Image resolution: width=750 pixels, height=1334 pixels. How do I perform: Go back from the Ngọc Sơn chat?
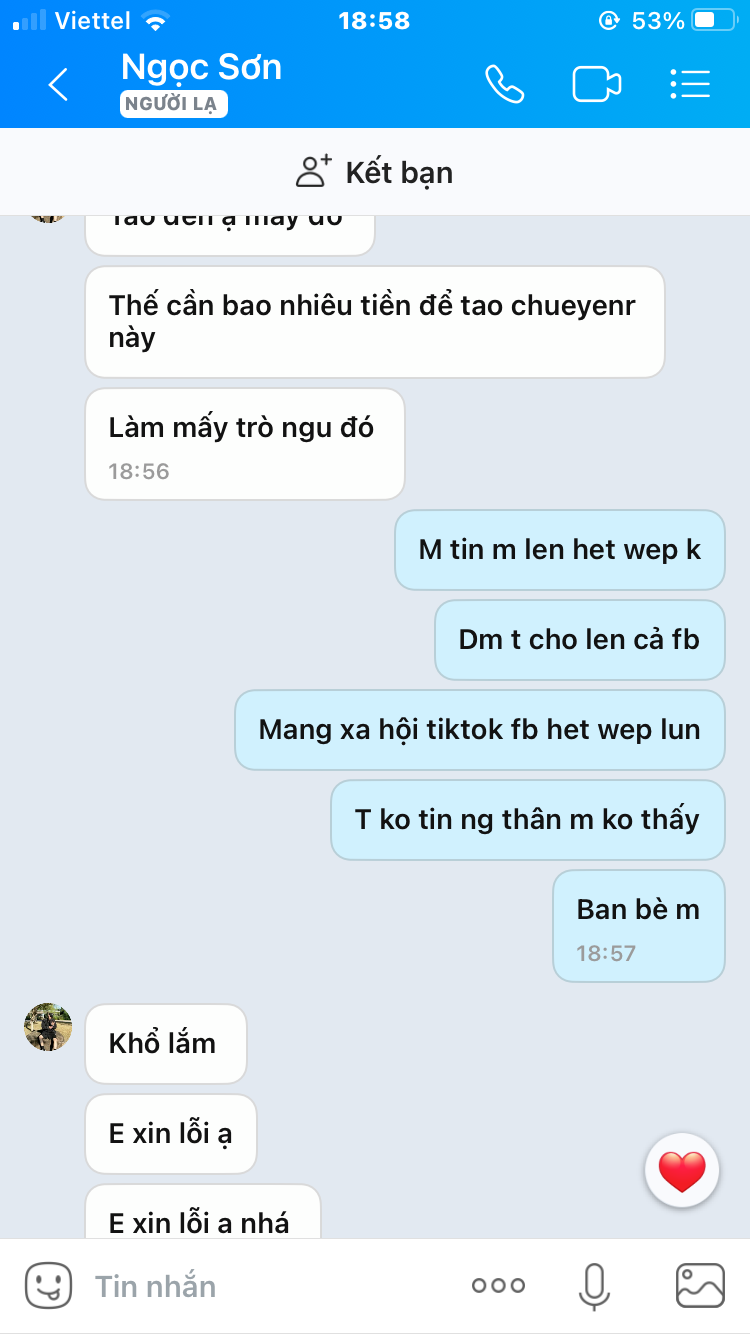58,85
